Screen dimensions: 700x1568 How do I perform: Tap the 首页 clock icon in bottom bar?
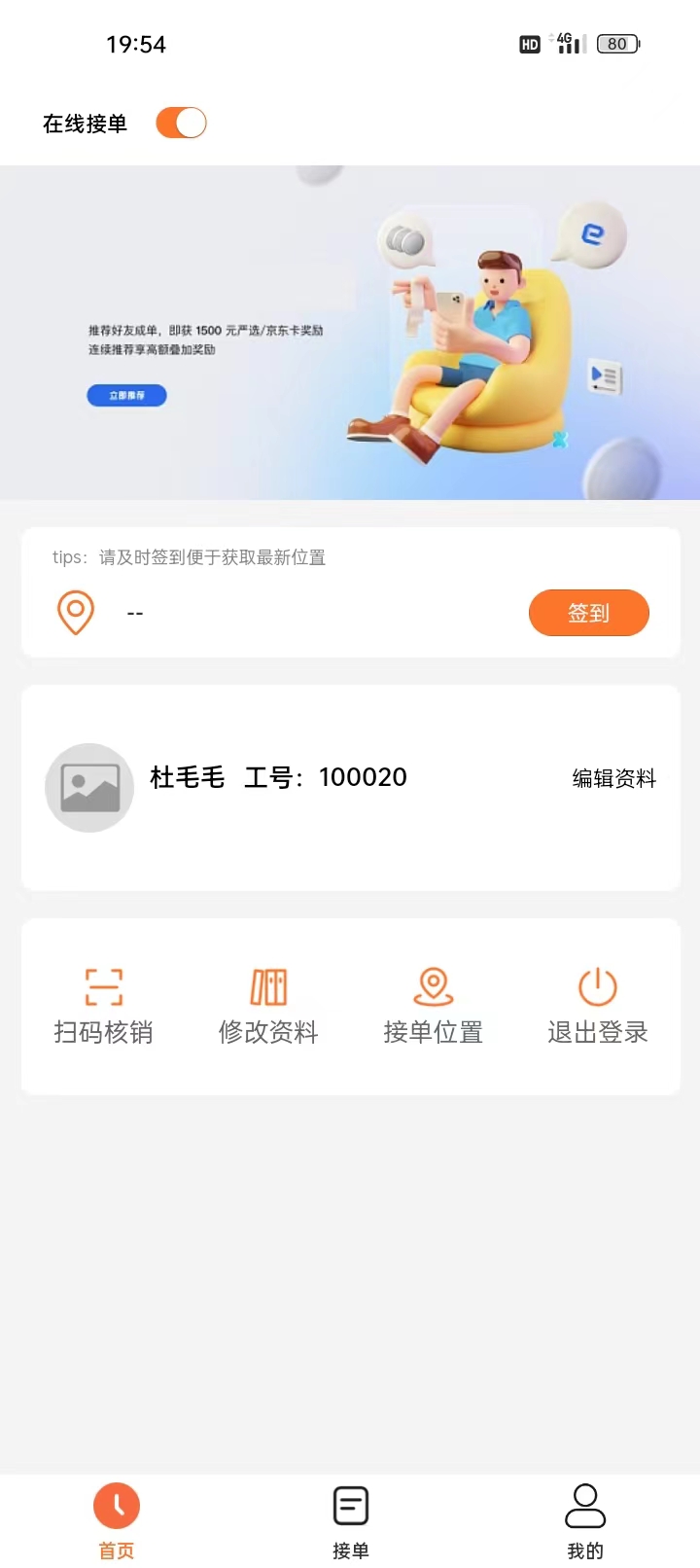pyautogui.click(x=117, y=1505)
